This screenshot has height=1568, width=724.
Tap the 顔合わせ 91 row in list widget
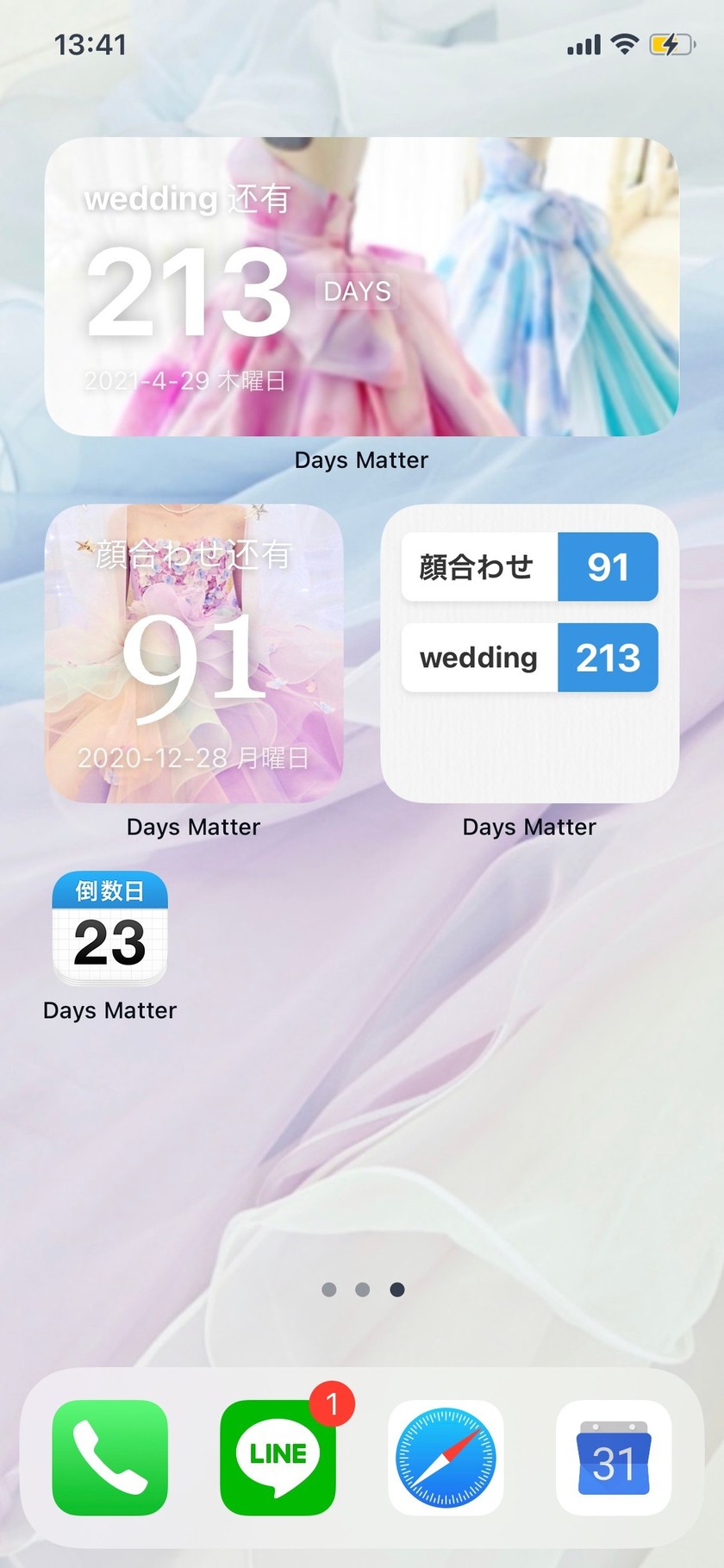(530, 566)
